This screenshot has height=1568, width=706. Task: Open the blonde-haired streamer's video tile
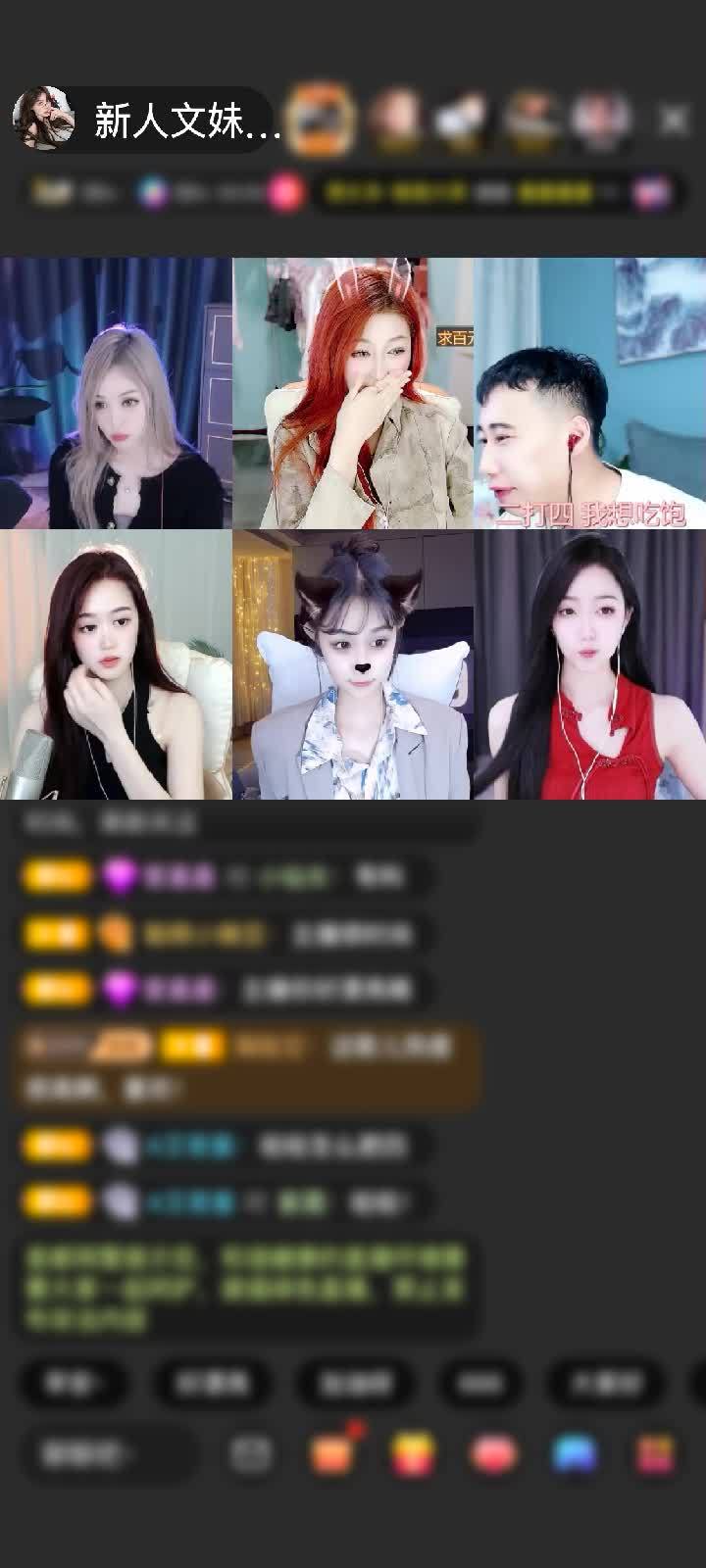116,393
